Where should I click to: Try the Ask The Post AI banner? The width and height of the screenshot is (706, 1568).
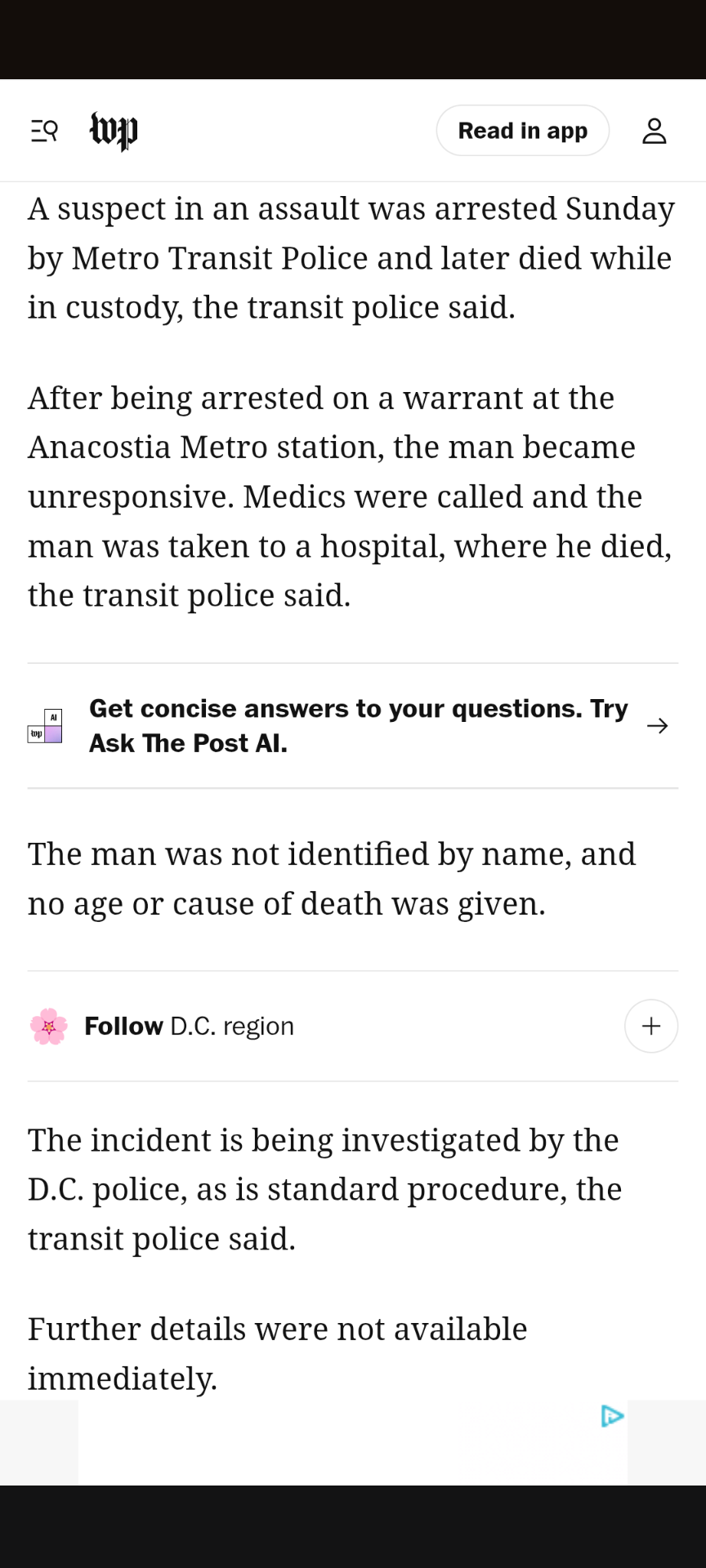(353, 726)
